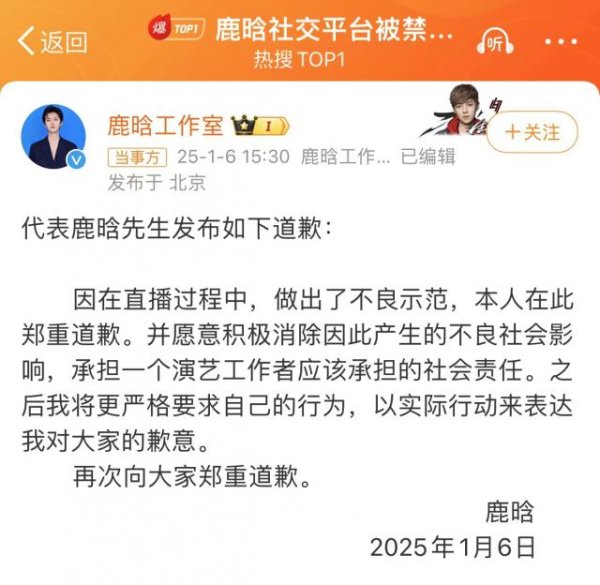
Task: Open the 鹿晗社交平台被禁 hot search title
Action: click(x=333, y=28)
